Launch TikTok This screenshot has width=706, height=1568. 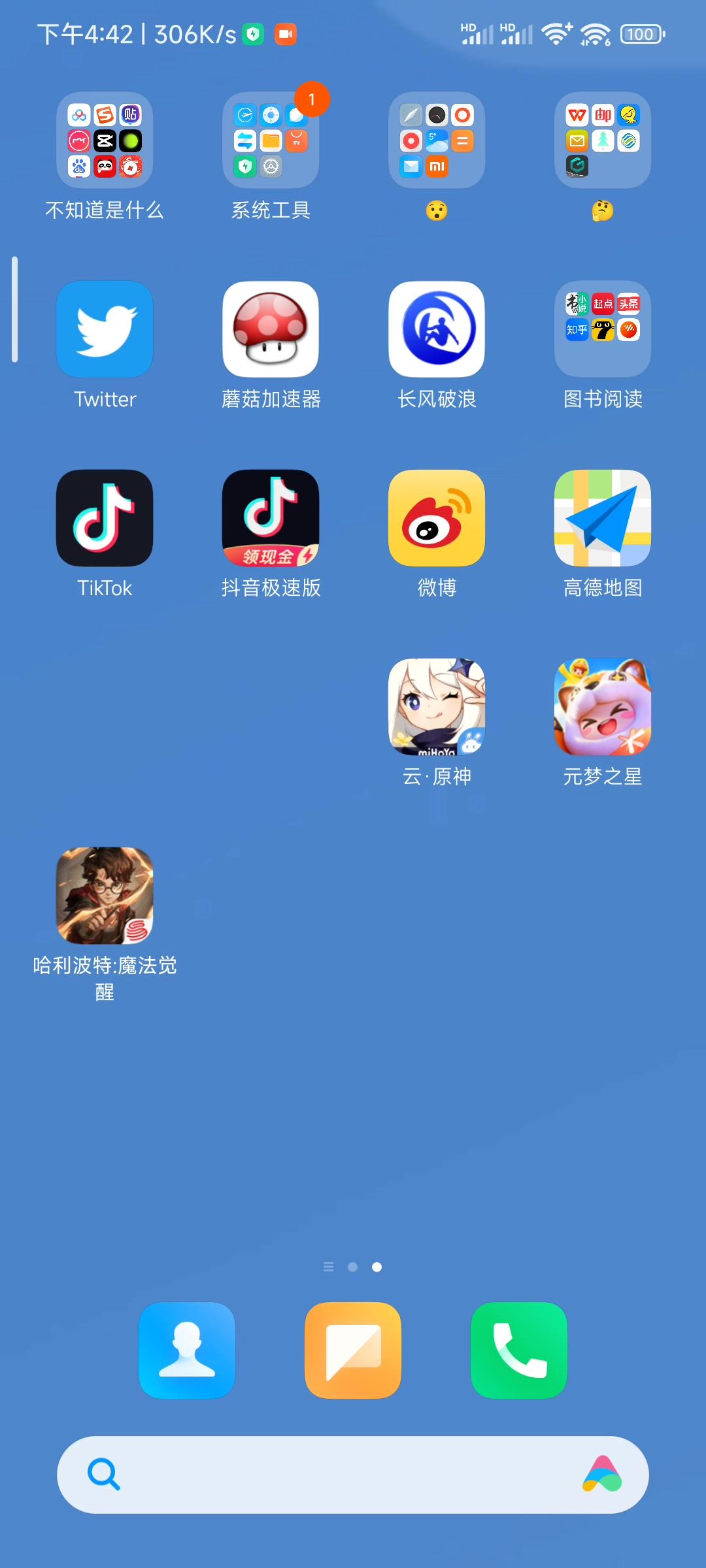tap(105, 518)
